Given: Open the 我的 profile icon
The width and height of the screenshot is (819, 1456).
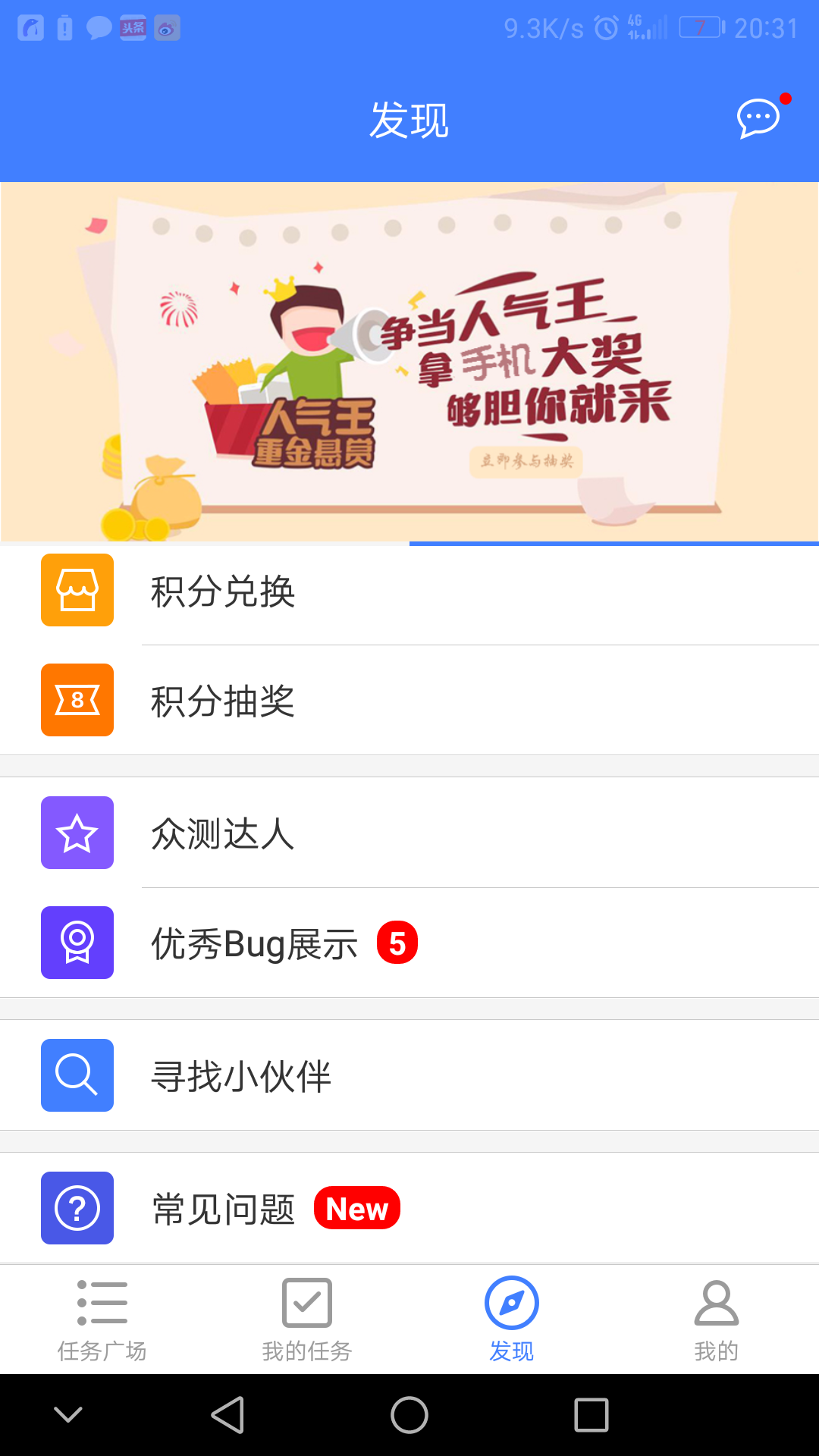Looking at the screenshot, I should tap(717, 1301).
